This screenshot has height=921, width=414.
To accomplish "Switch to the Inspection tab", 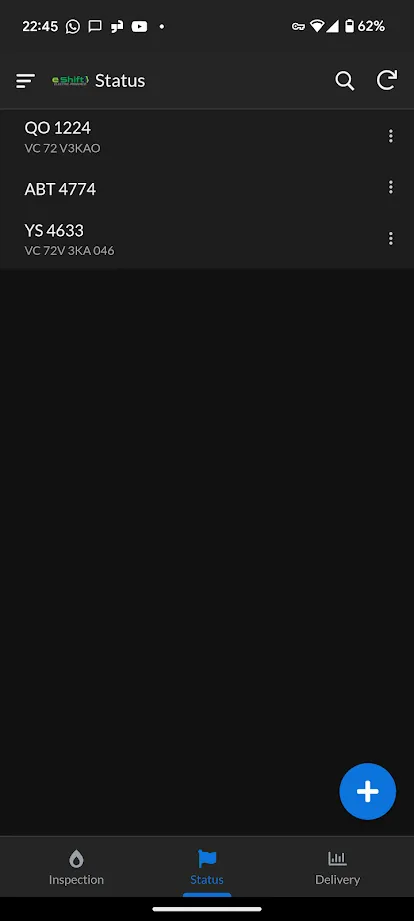I will coord(76,868).
